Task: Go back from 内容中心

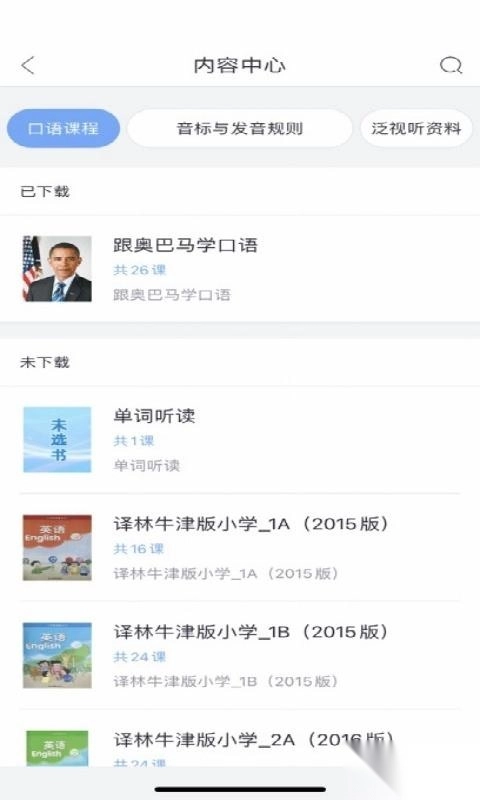Action: 28,65
